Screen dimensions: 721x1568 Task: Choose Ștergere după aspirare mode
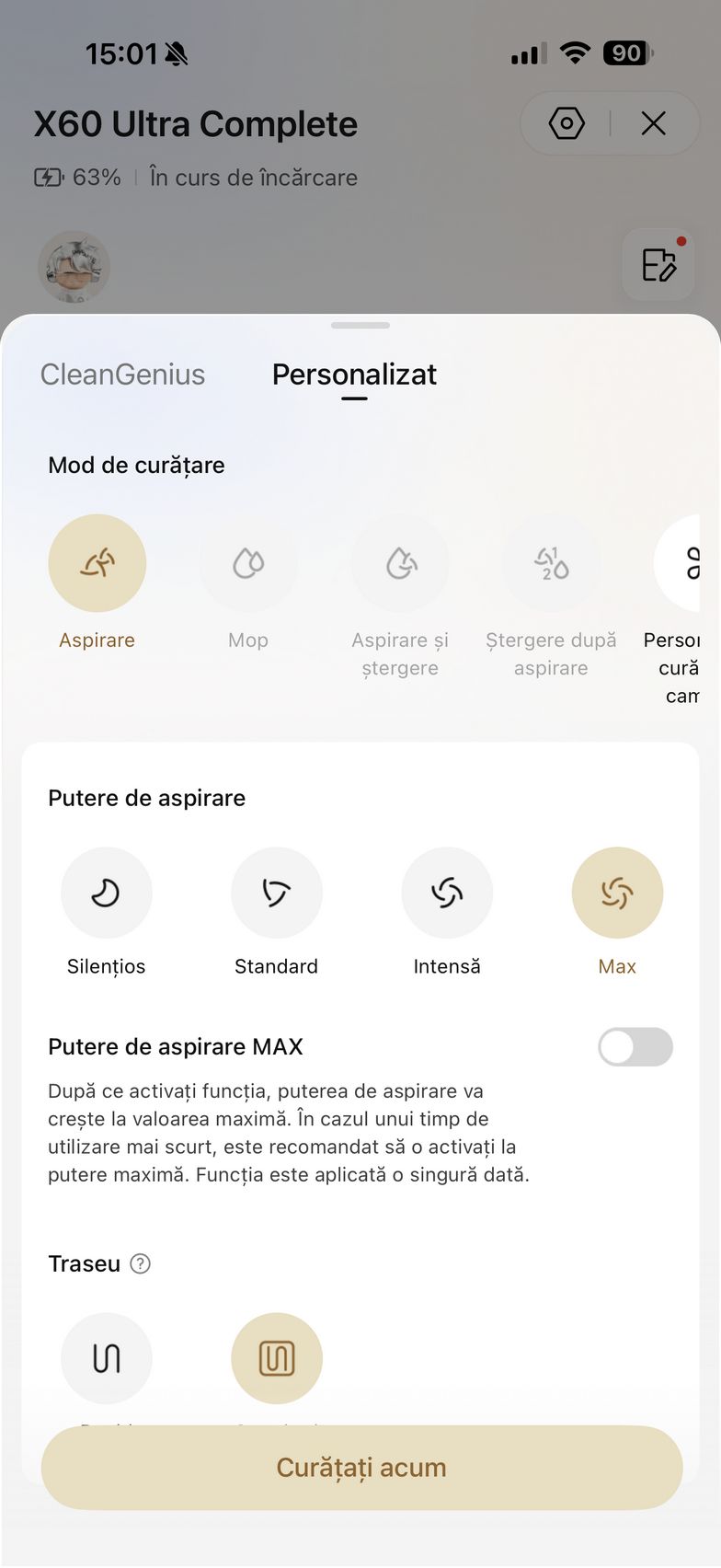pos(551,563)
